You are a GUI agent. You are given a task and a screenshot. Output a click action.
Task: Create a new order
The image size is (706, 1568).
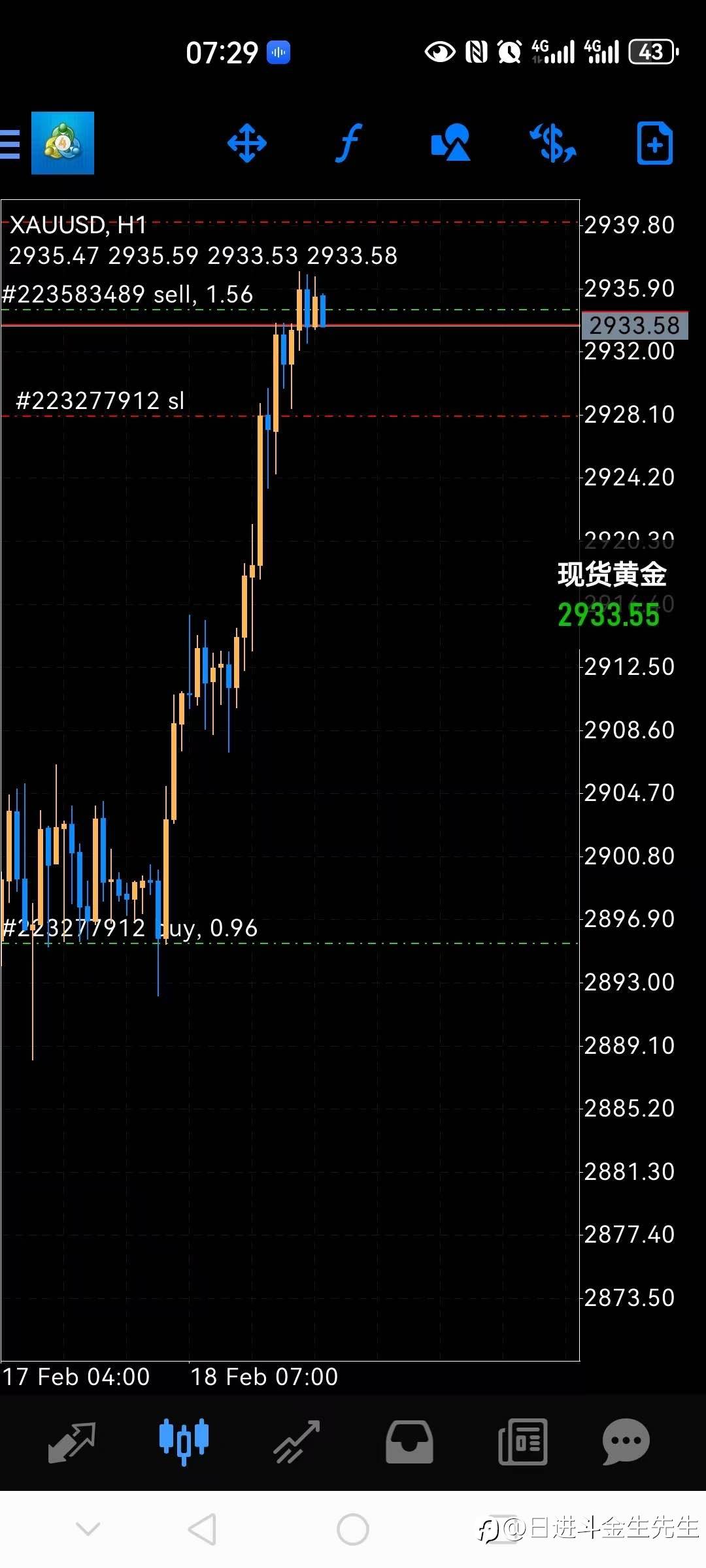pos(655,143)
